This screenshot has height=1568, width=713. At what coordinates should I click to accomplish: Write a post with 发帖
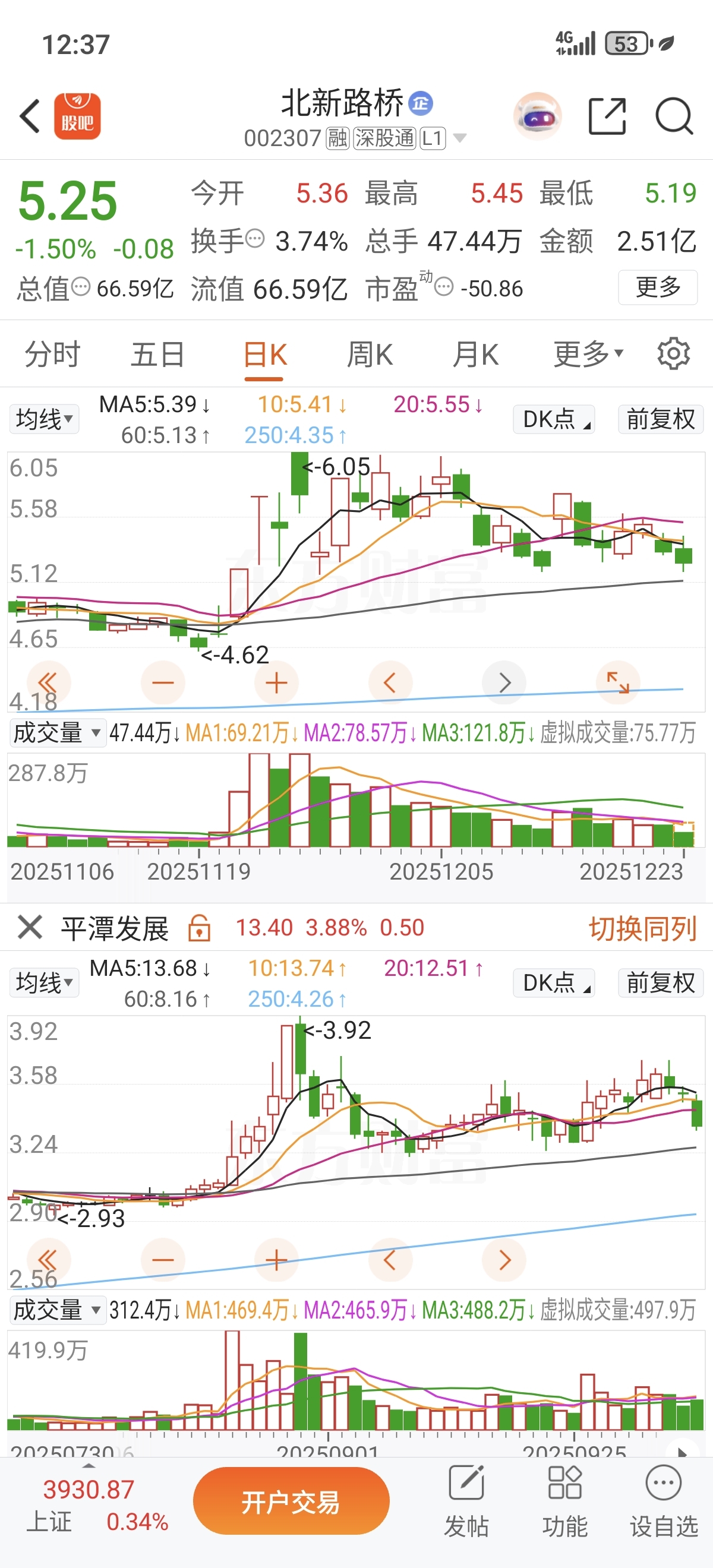coord(466,1501)
